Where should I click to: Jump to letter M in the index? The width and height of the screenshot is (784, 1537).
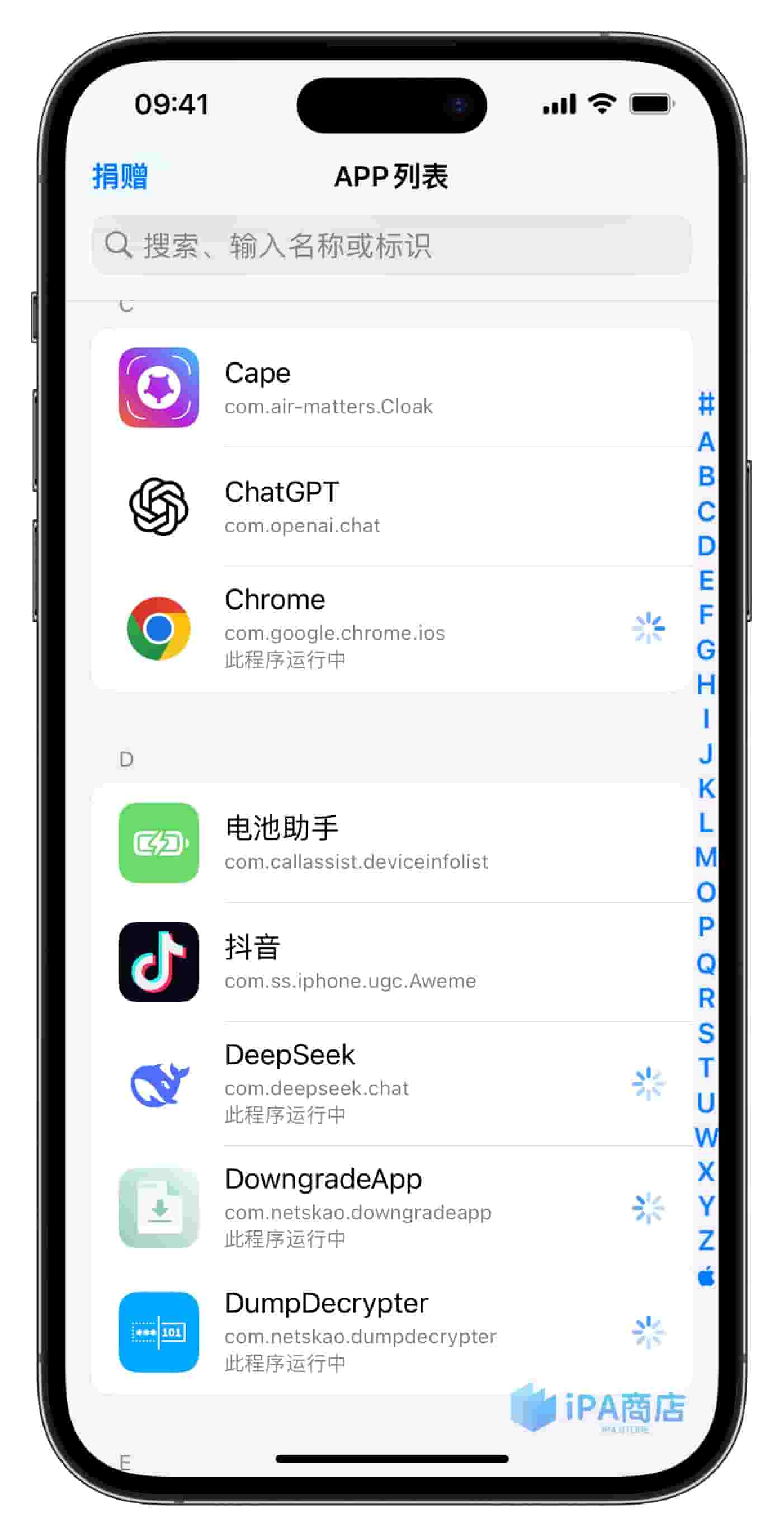coord(706,857)
